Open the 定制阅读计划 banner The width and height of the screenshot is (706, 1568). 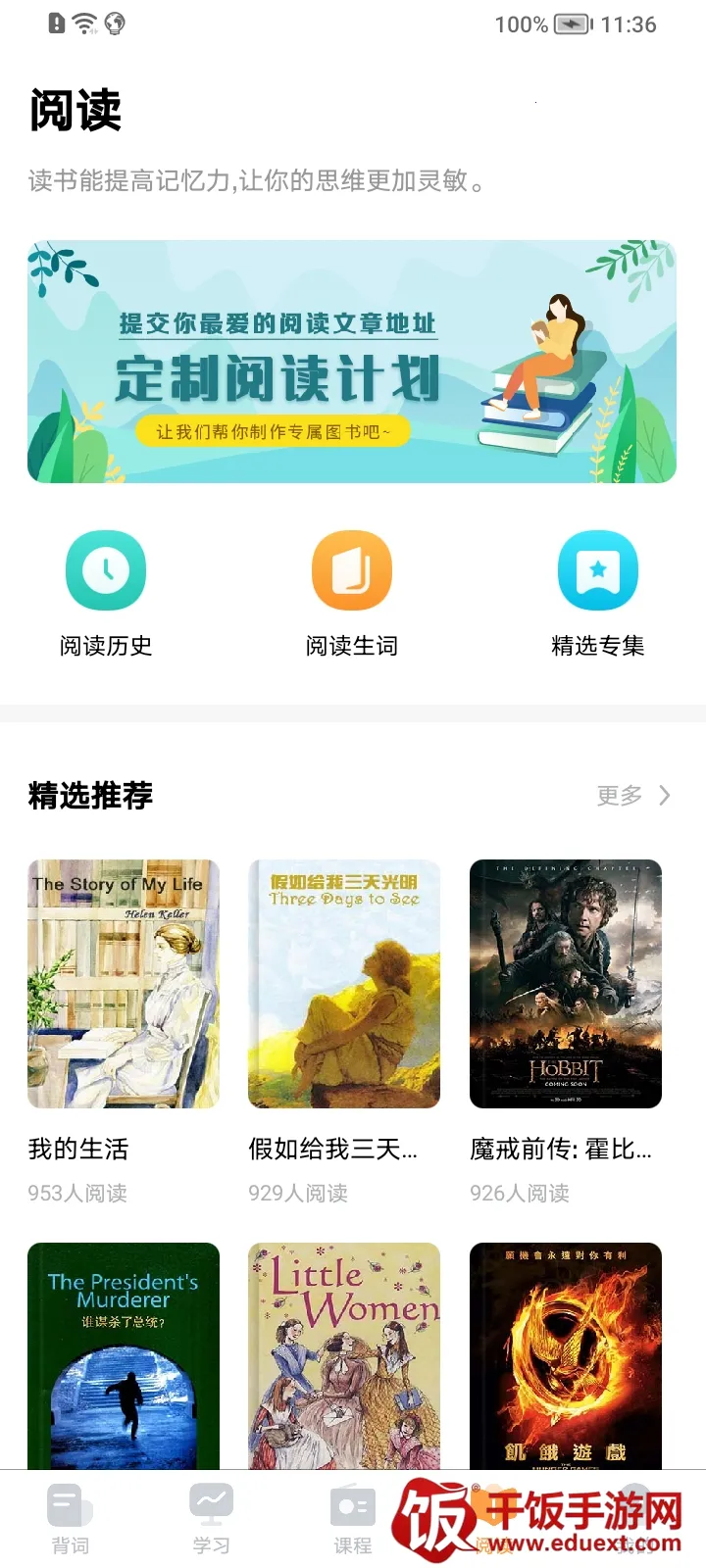coord(351,362)
